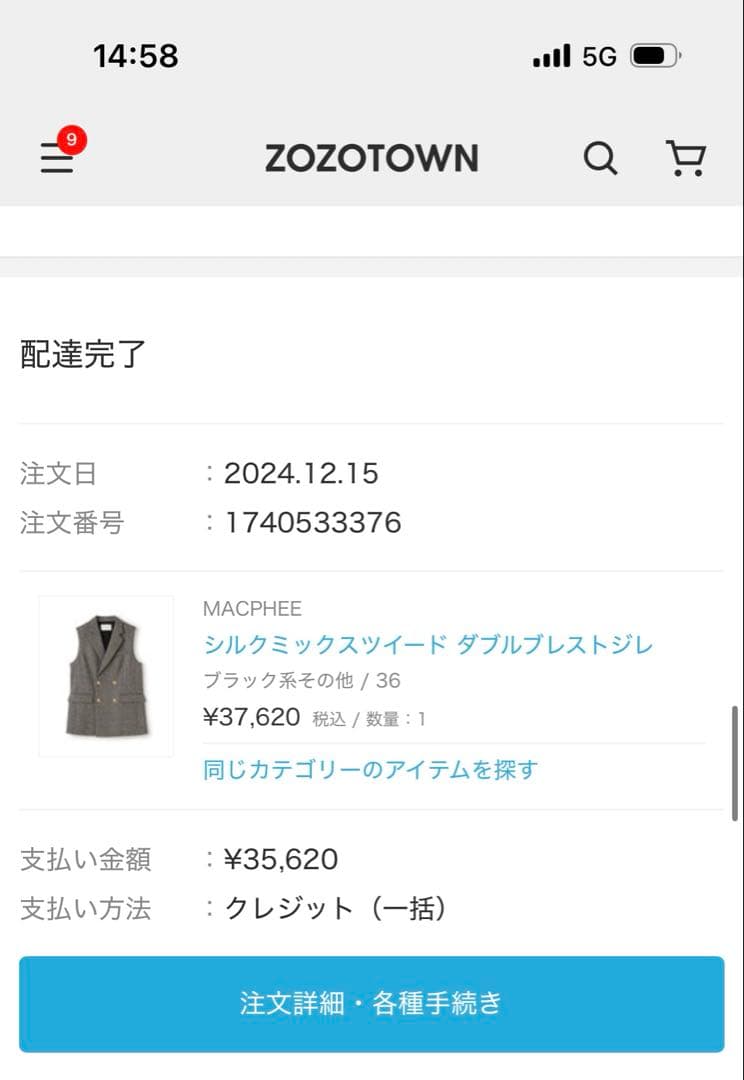Tap the status bar clock showing 14:58
The width and height of the screenshot is (744, 1080).
pos(135,57)
